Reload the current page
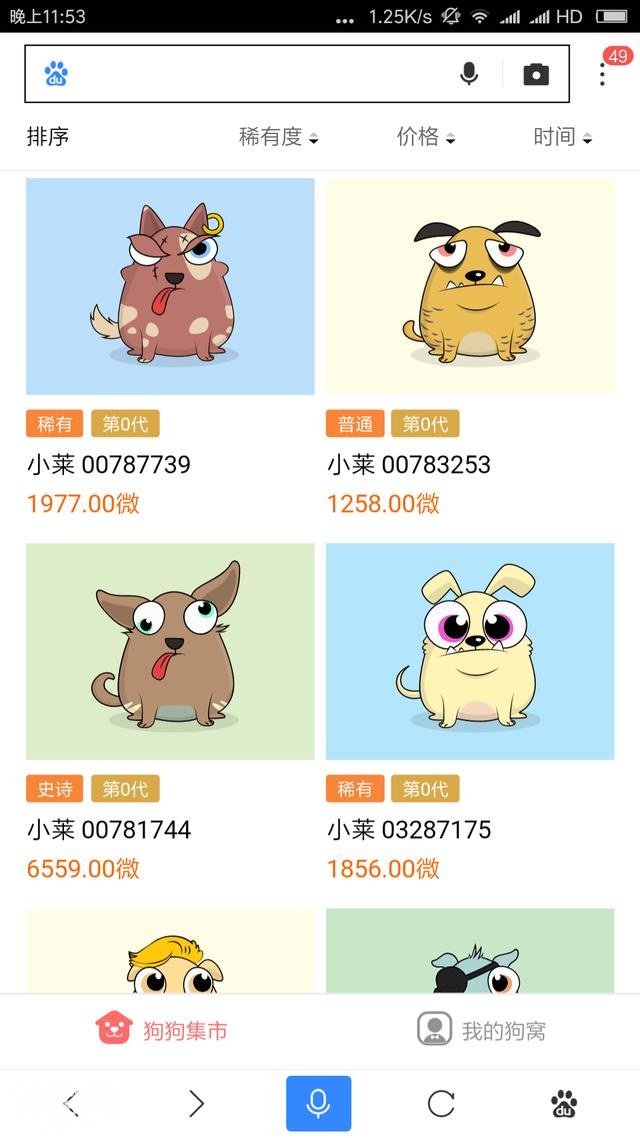Screen dimensions: 640x1138 coord(441,1103)
